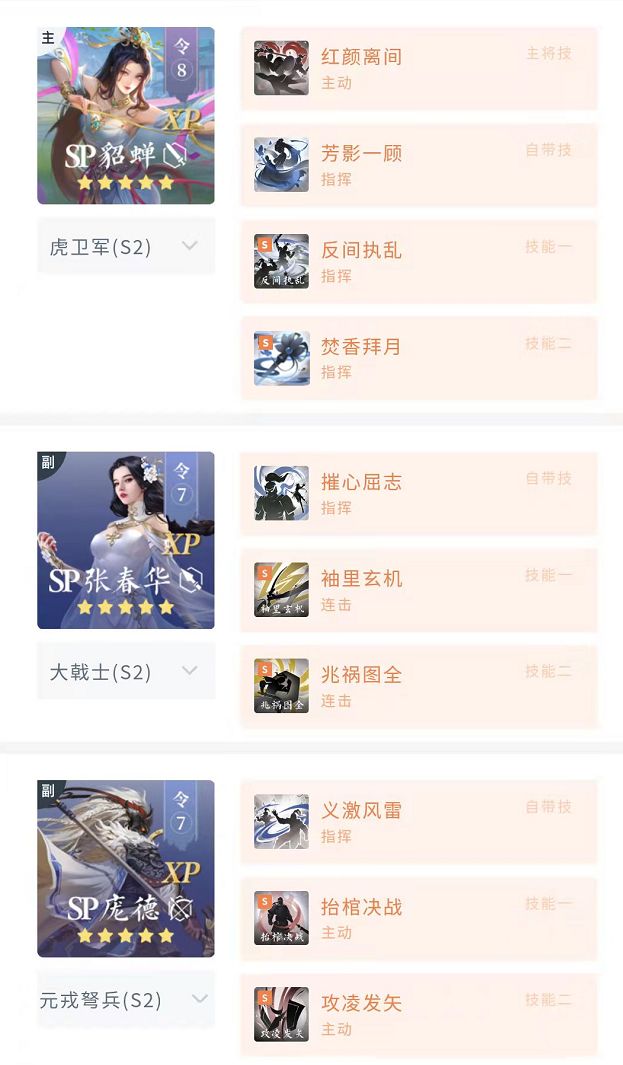This screenshot has width=623, height=1065.
Task: Expand the 虎卫军(S2) troop dropdown
Action: [x=126, y=246]
